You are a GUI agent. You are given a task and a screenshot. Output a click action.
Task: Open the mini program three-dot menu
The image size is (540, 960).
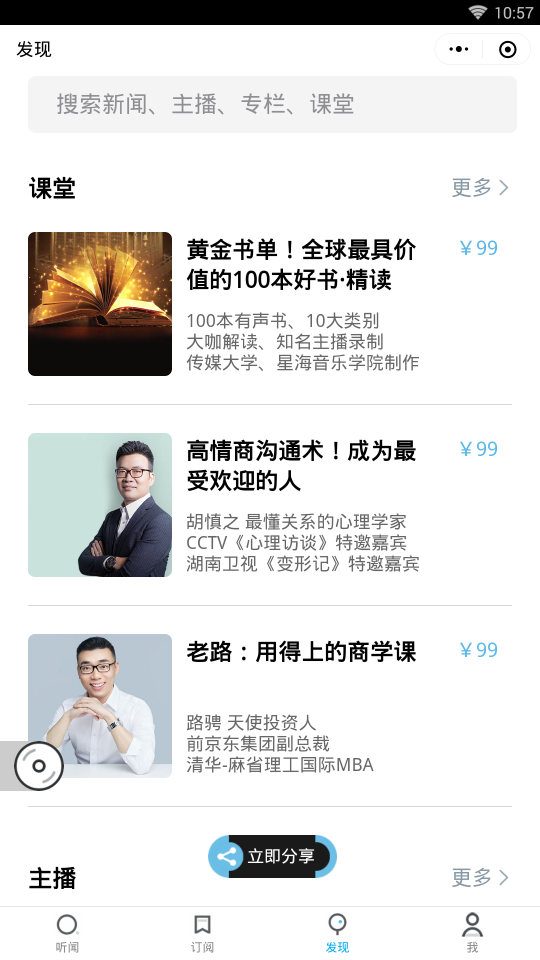[x=459, y=49]
